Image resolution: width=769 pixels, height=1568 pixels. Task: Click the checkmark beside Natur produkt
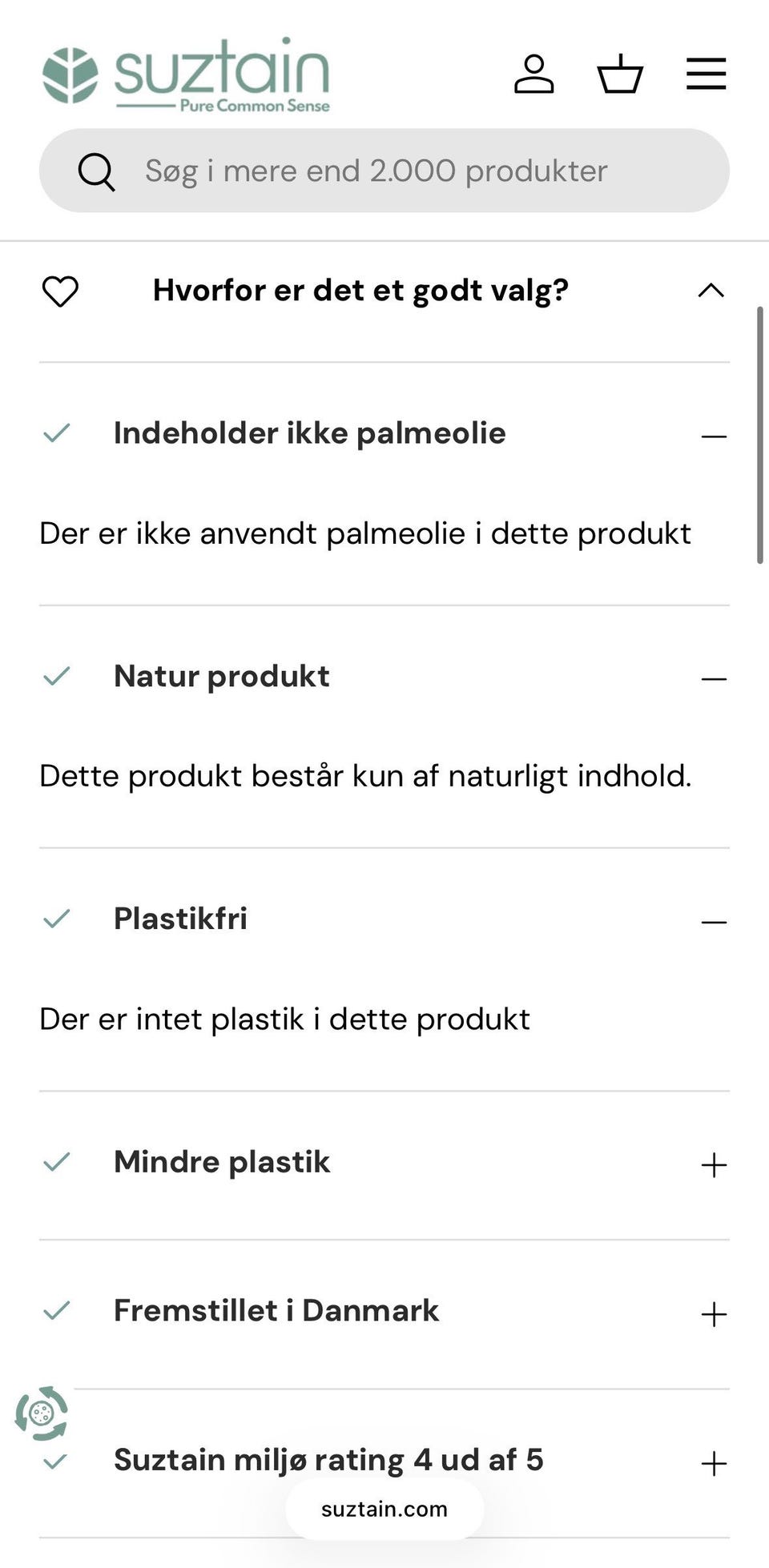tap(57, 675)
